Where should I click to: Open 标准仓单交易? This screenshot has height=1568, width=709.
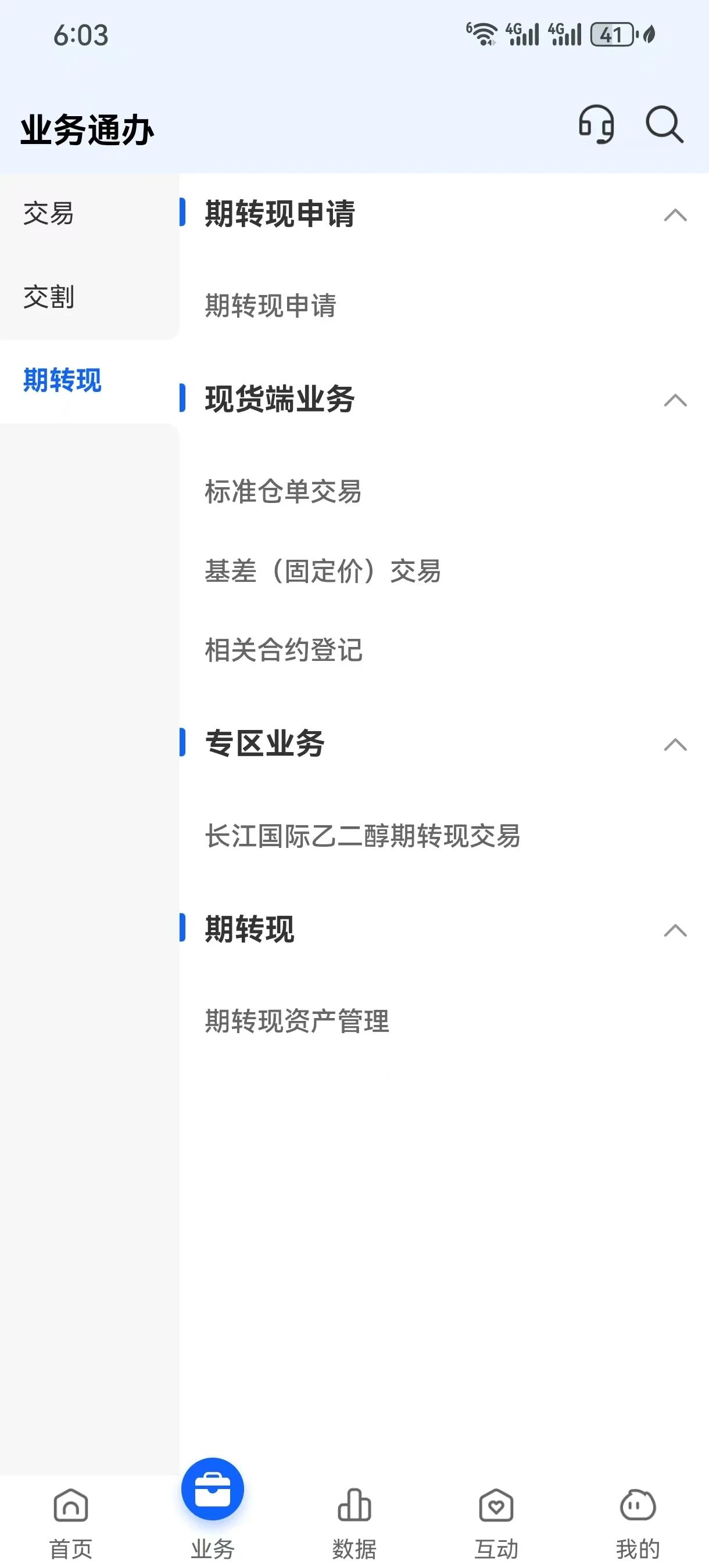tap(283, 491)
